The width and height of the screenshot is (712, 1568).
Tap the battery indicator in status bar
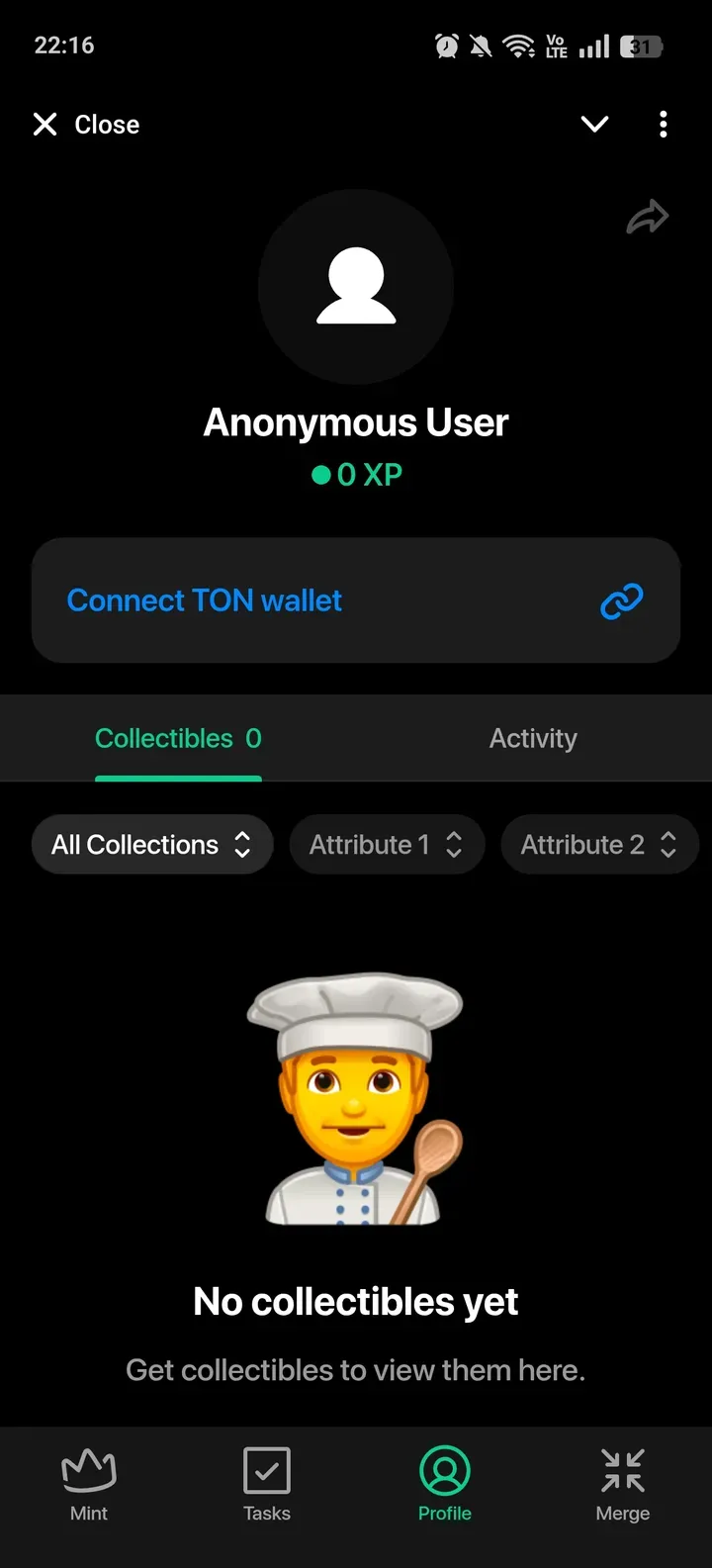[x=640, y=46]
